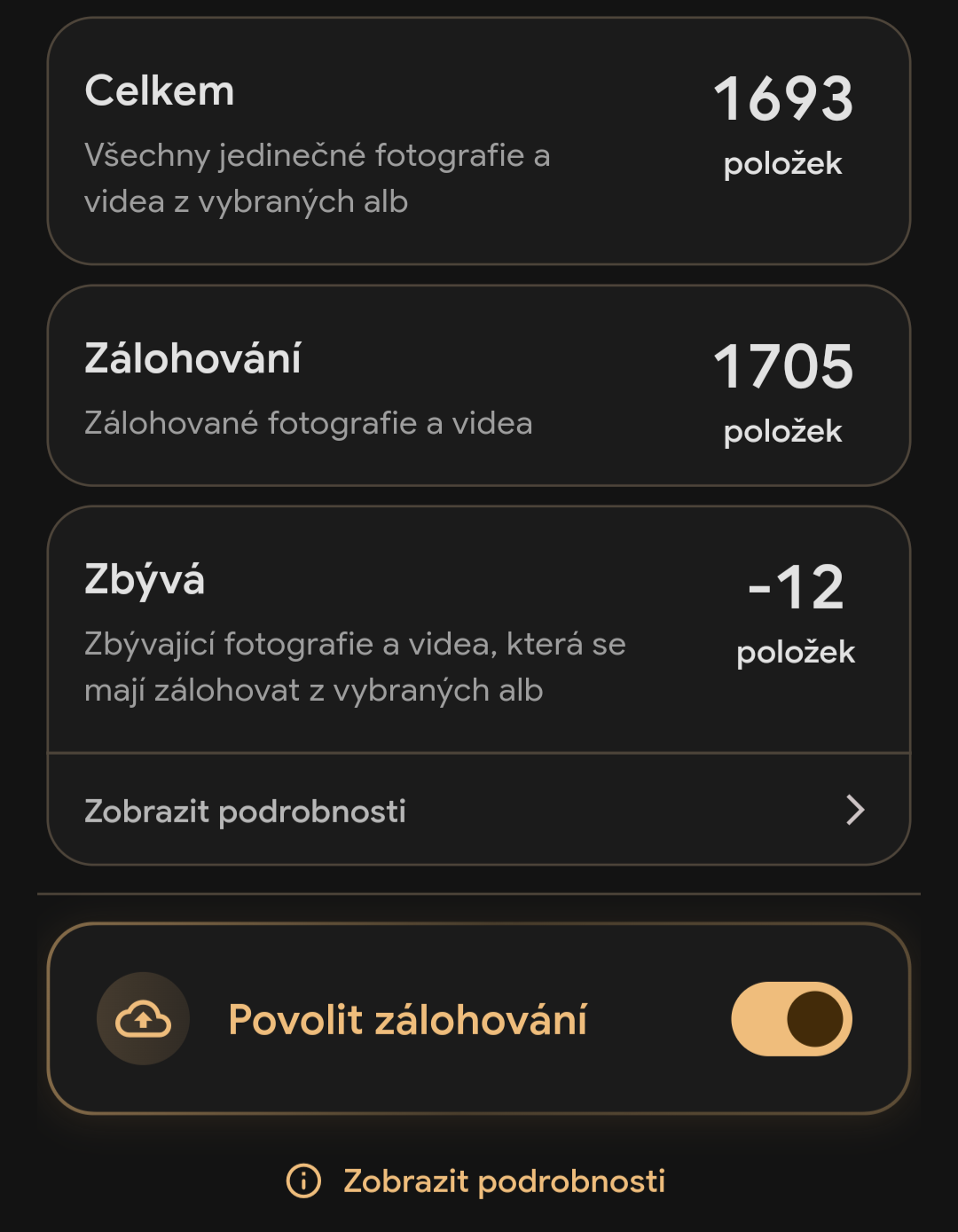The image size is (958, 1232).
Task: Expand details via the Zobrazit podrobnosti row
Action: (x=479, y=810)
